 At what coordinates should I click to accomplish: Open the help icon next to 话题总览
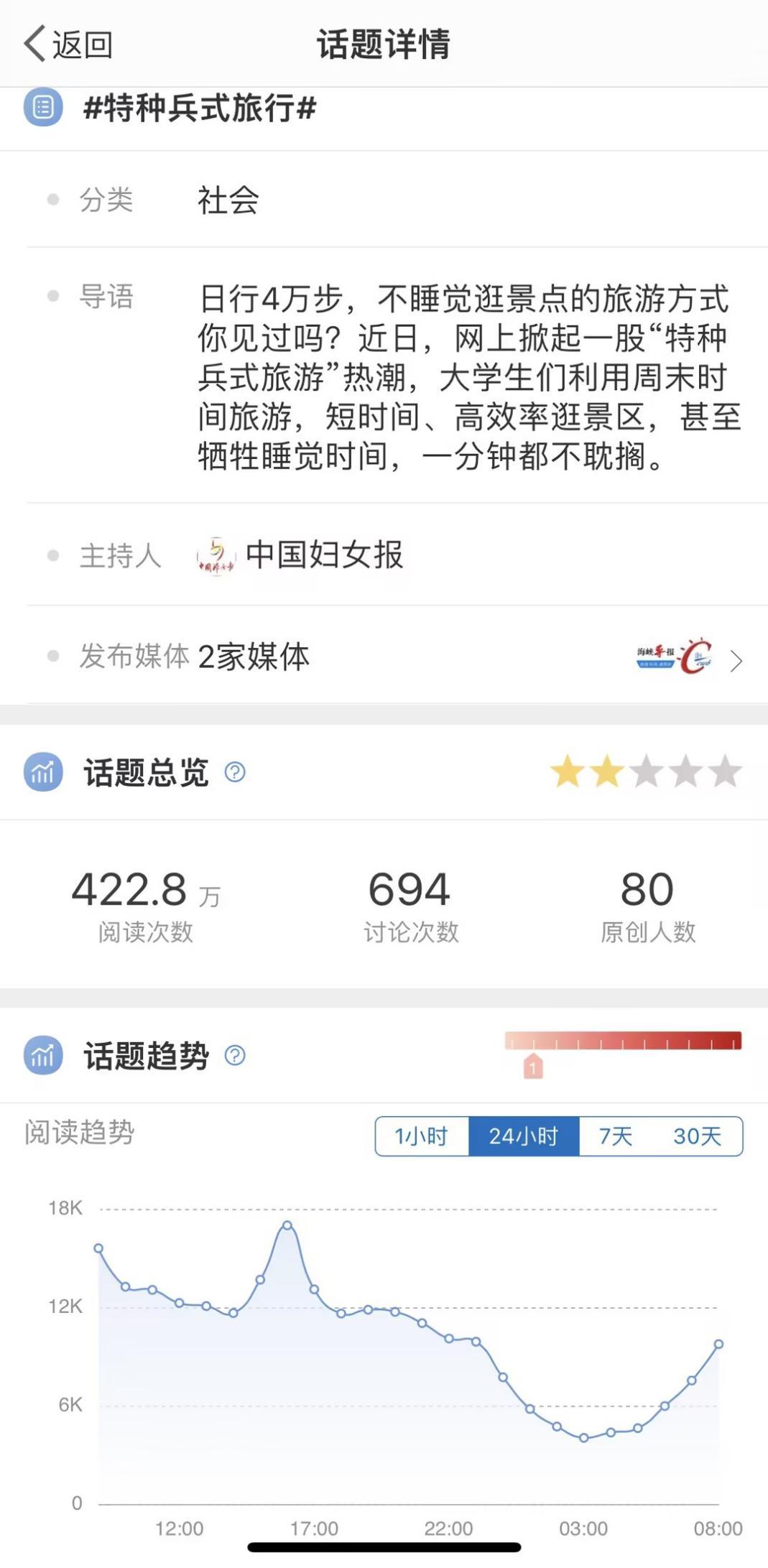[x=236, y=774]
